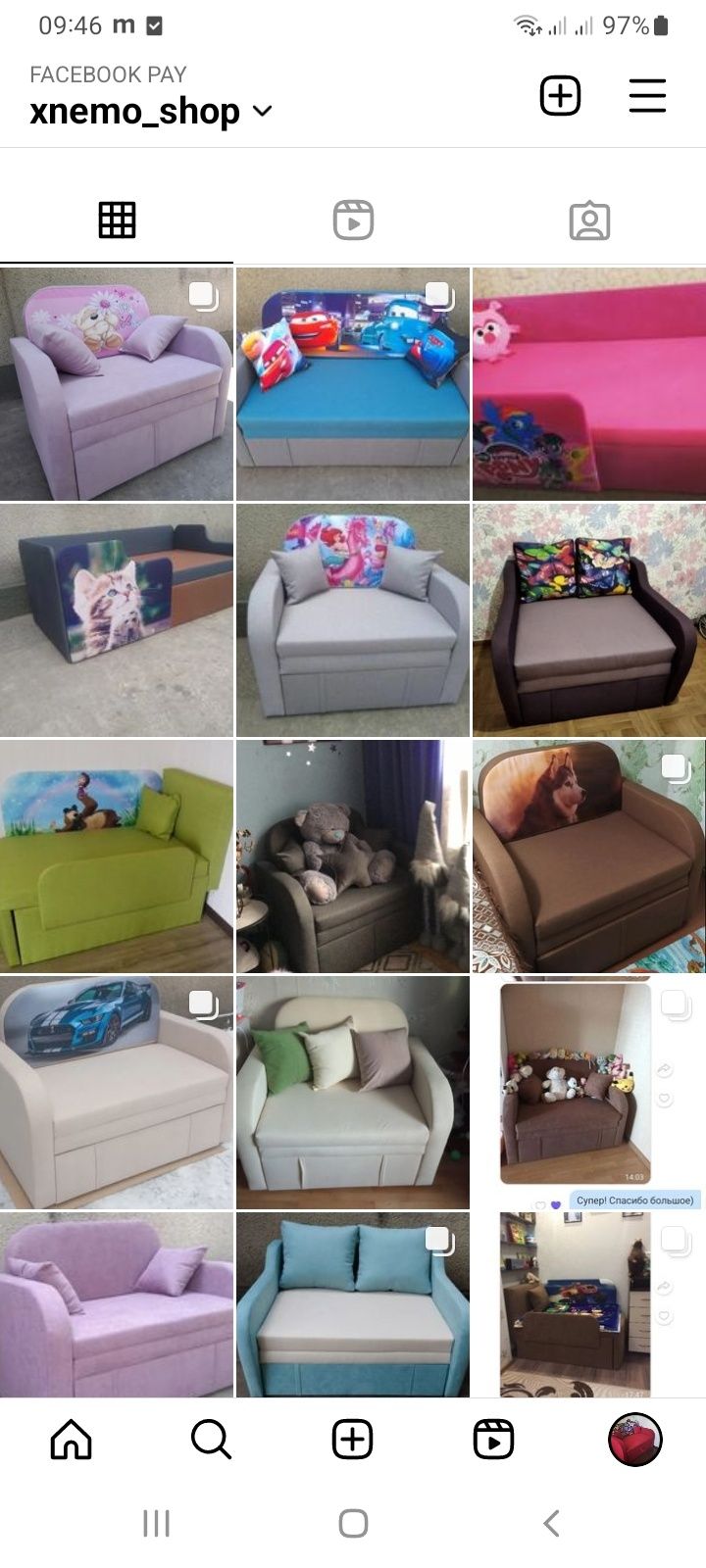Open the brown husky dog sofa post
The height and width of the screenshot is (1568, 706).
coord(589,857)
